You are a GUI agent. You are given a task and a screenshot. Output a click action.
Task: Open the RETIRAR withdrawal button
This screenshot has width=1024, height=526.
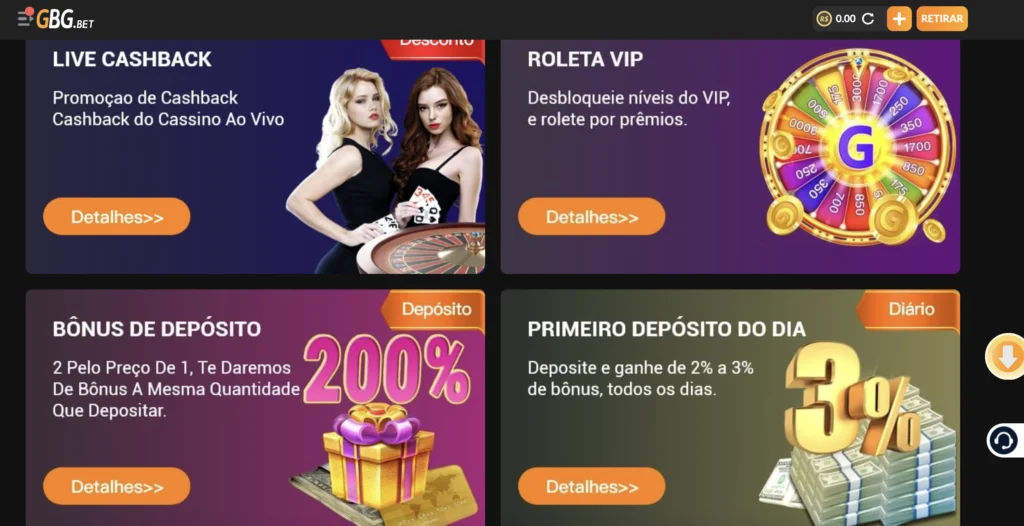point(941,18)
